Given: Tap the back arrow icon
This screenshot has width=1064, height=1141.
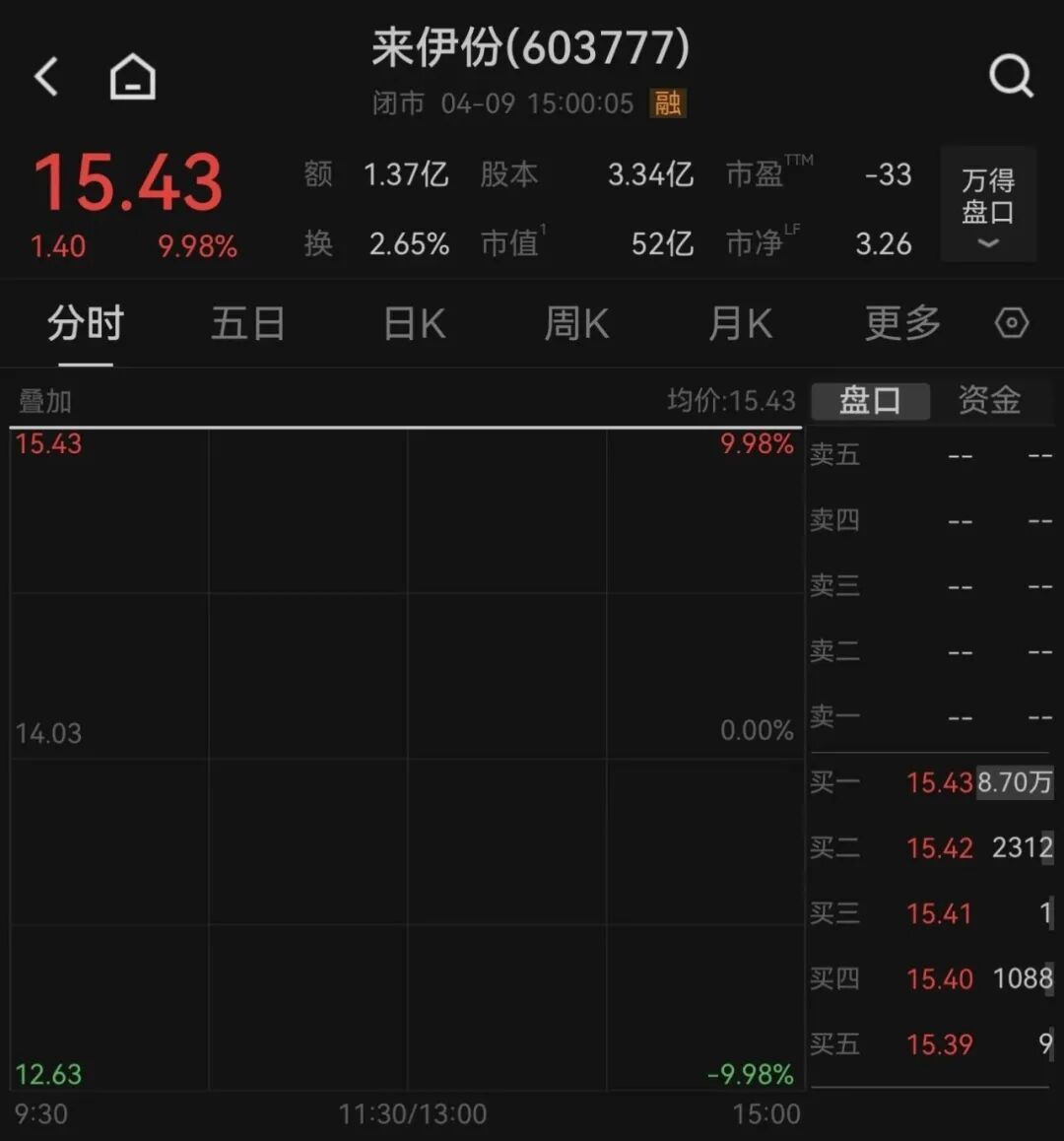Looking at the screenshot, I should point(46,76).
